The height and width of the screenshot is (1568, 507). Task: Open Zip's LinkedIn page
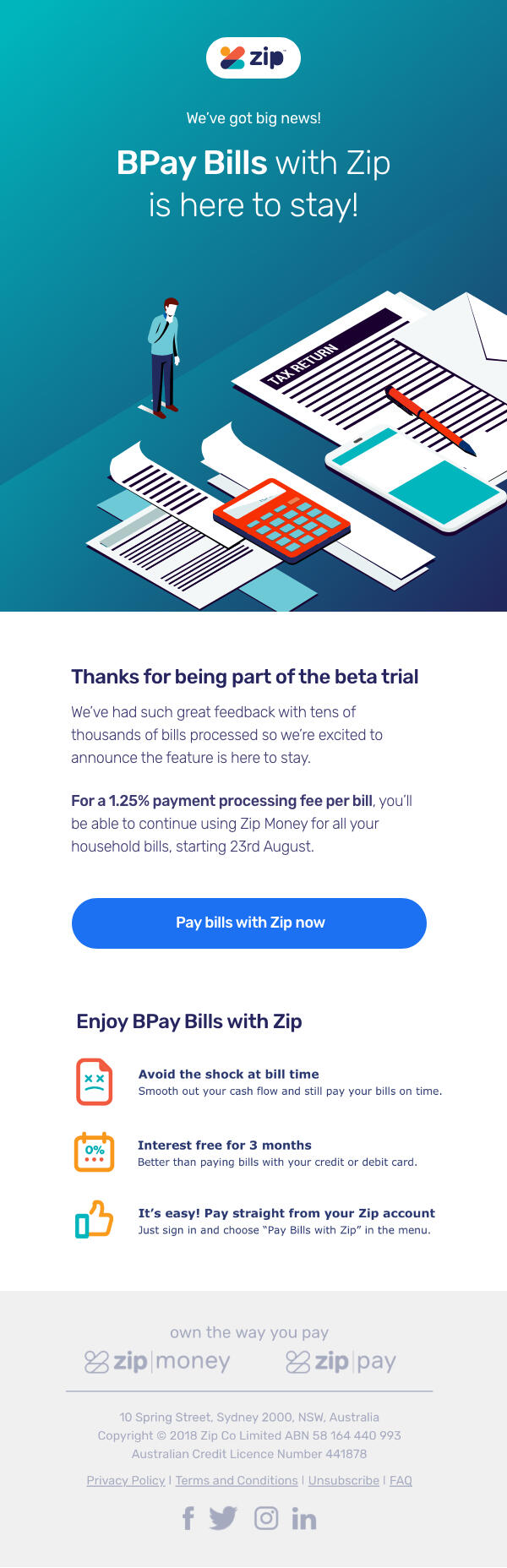[304, 1519]
